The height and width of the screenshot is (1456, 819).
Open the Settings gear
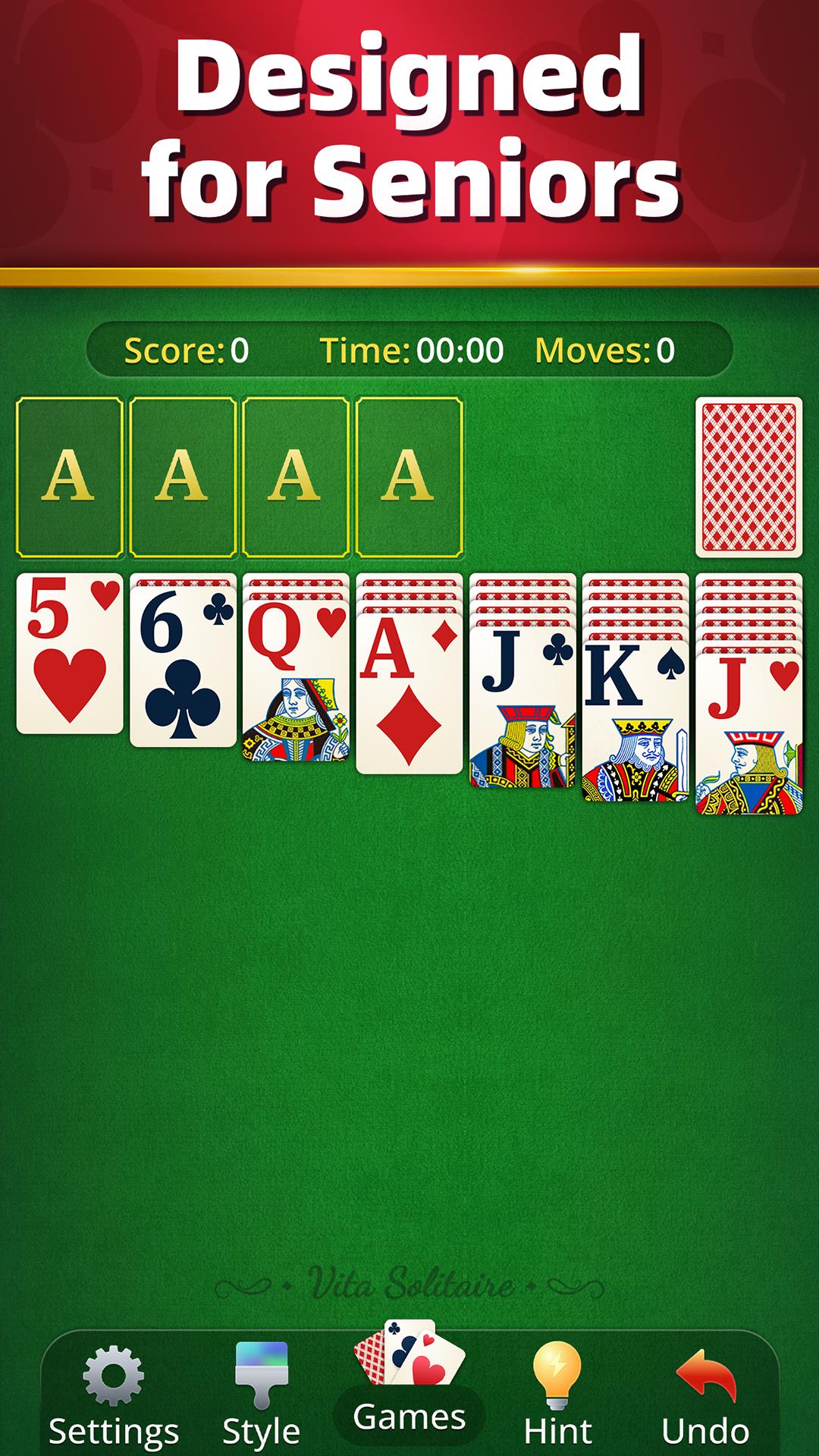click(x=114, y=1397)
